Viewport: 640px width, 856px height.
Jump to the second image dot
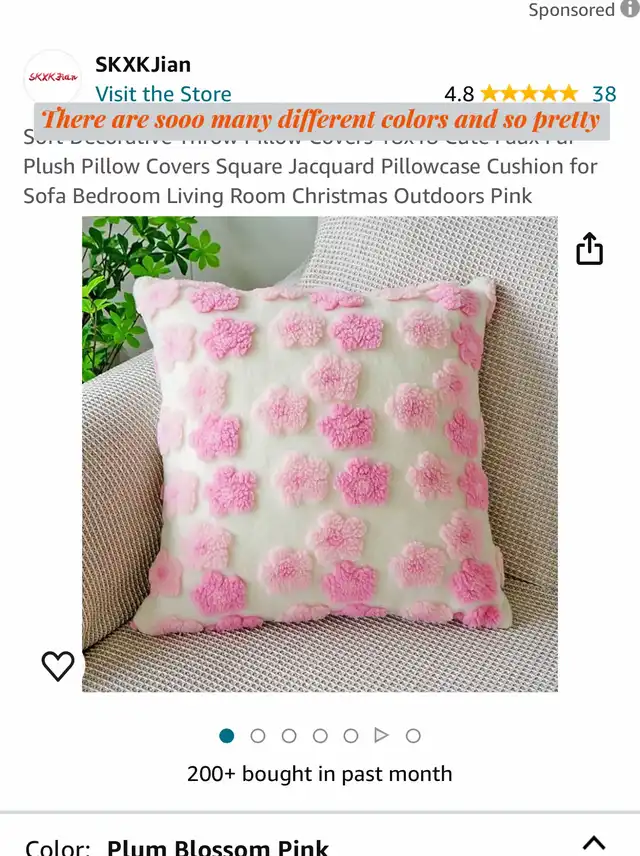click(x=258, y=736)
